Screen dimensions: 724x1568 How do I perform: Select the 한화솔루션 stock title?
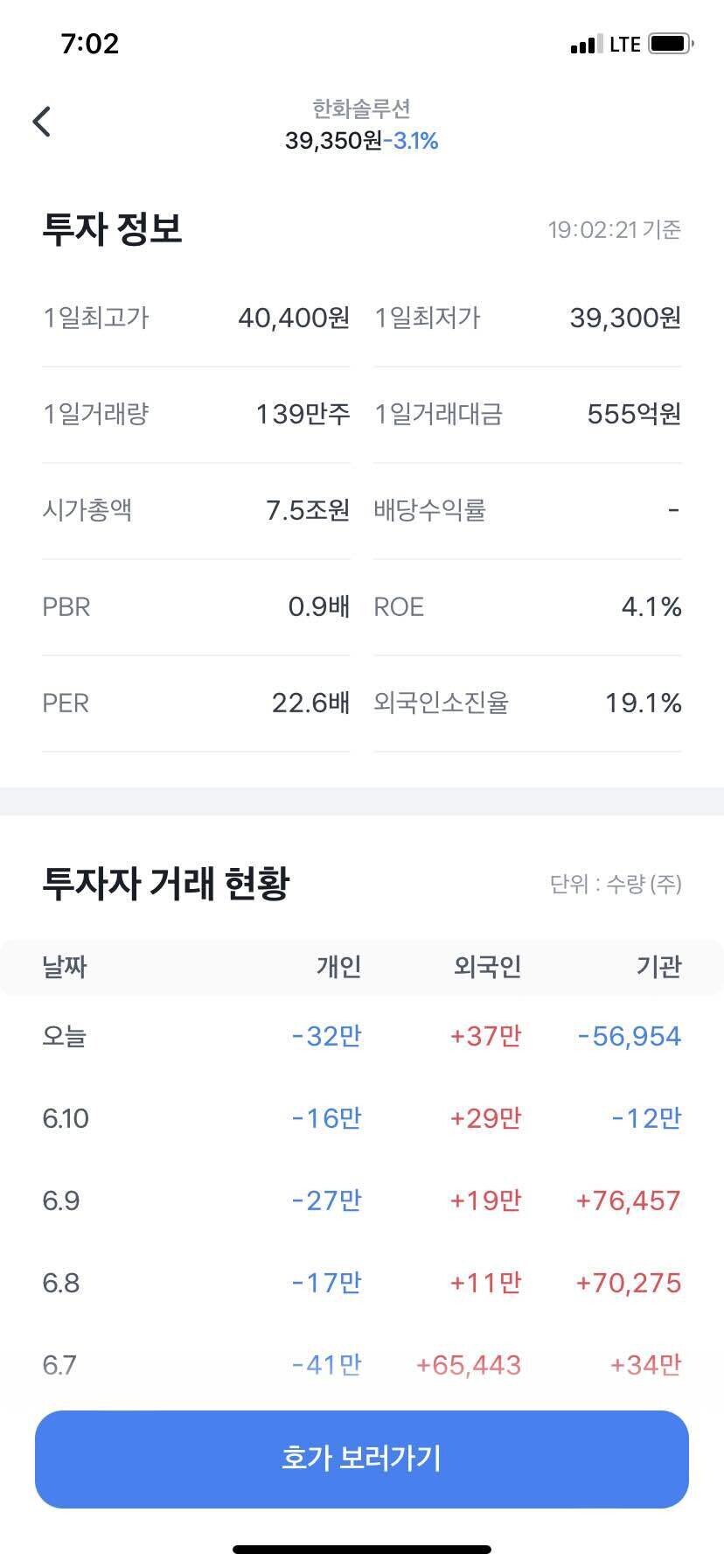tap(361, 107)
